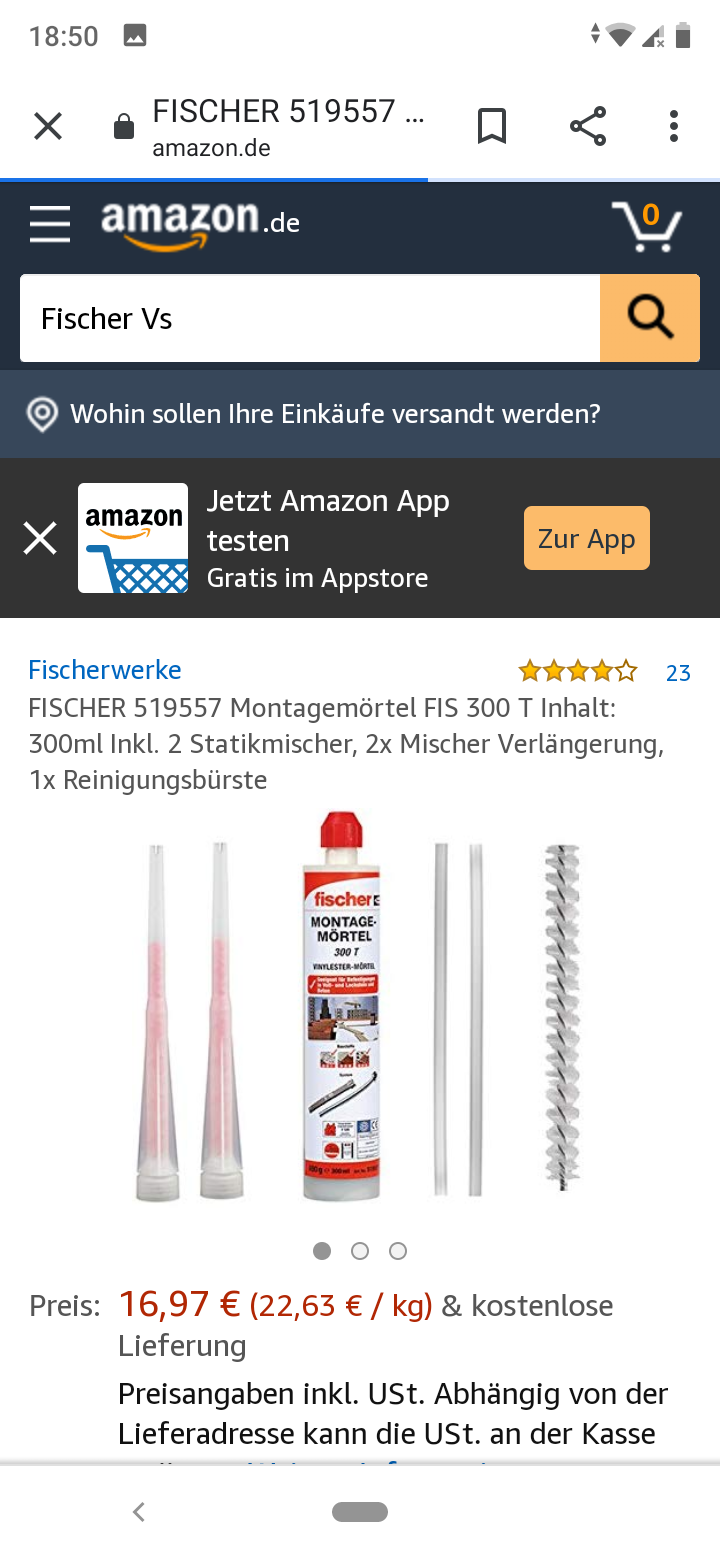This screenshot has width=720, height=1560.
Task: Jump to the third product image dot
Action: 398,1251
